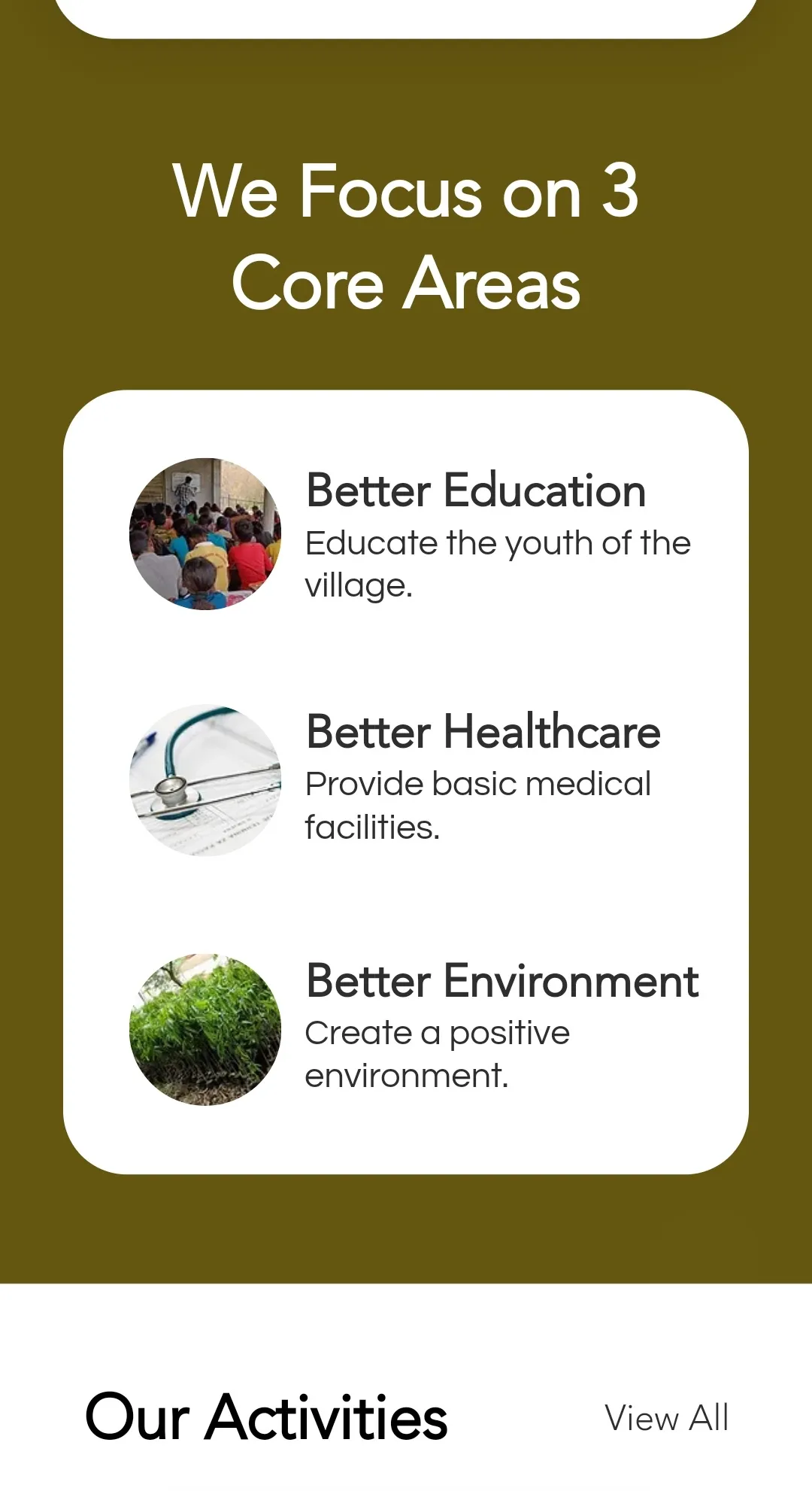Click the Create a positive environment text

[x=436, y=1053]
